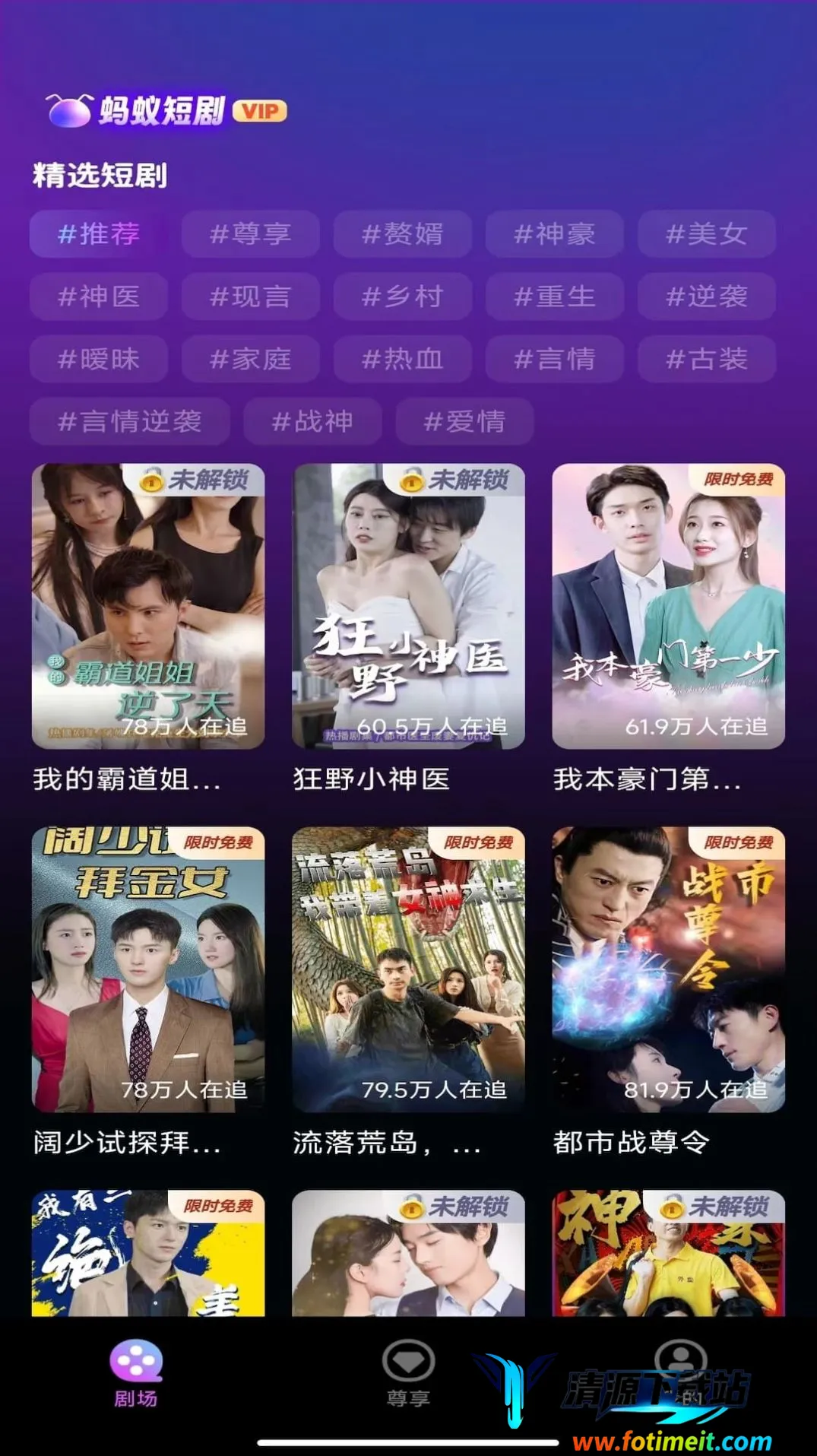
Task: Select the #尊享 category chip
Action: click(x=250, y=234)
